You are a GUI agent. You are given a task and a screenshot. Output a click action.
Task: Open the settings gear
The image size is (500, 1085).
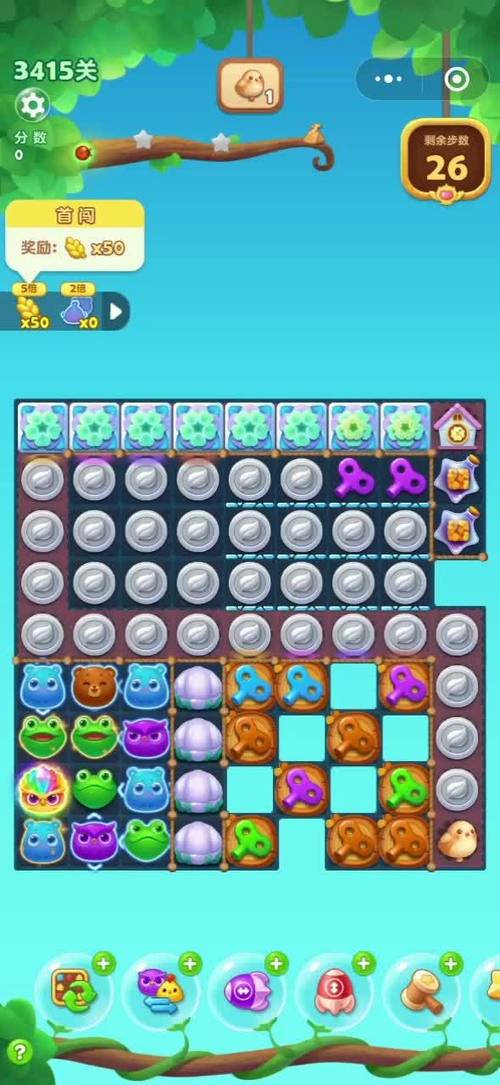[32, 105]
